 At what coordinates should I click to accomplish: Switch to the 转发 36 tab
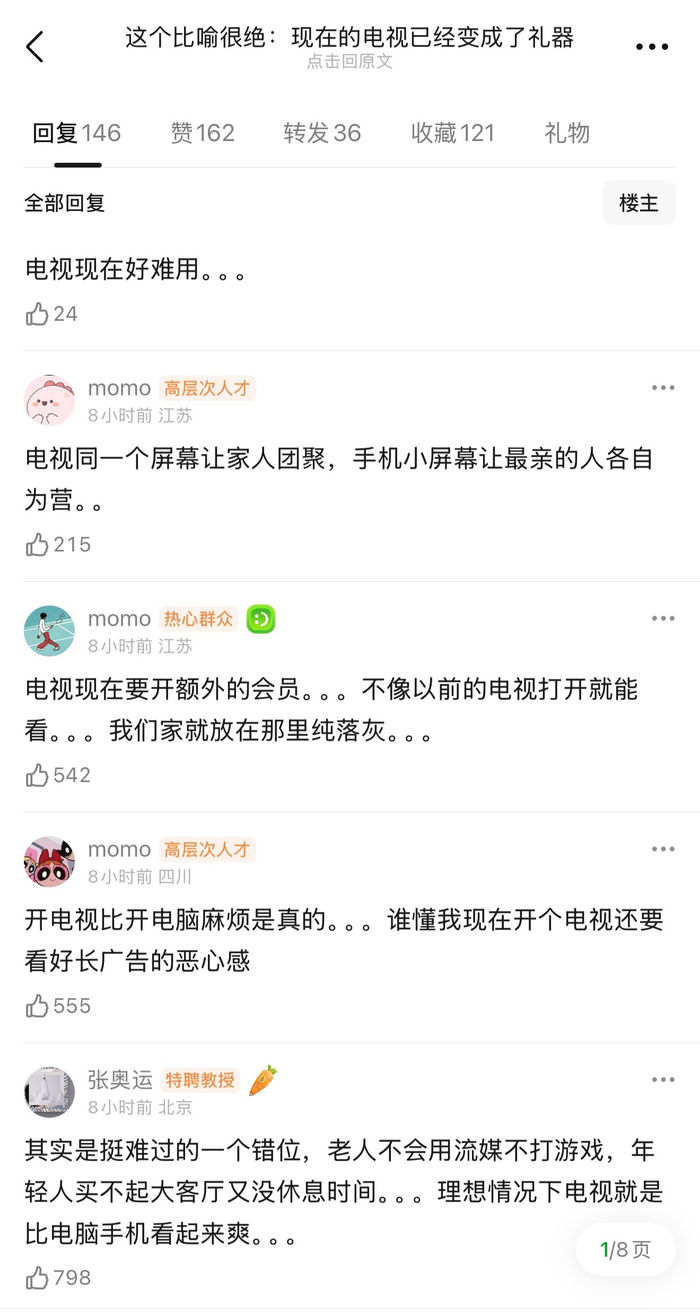point(322,133)
